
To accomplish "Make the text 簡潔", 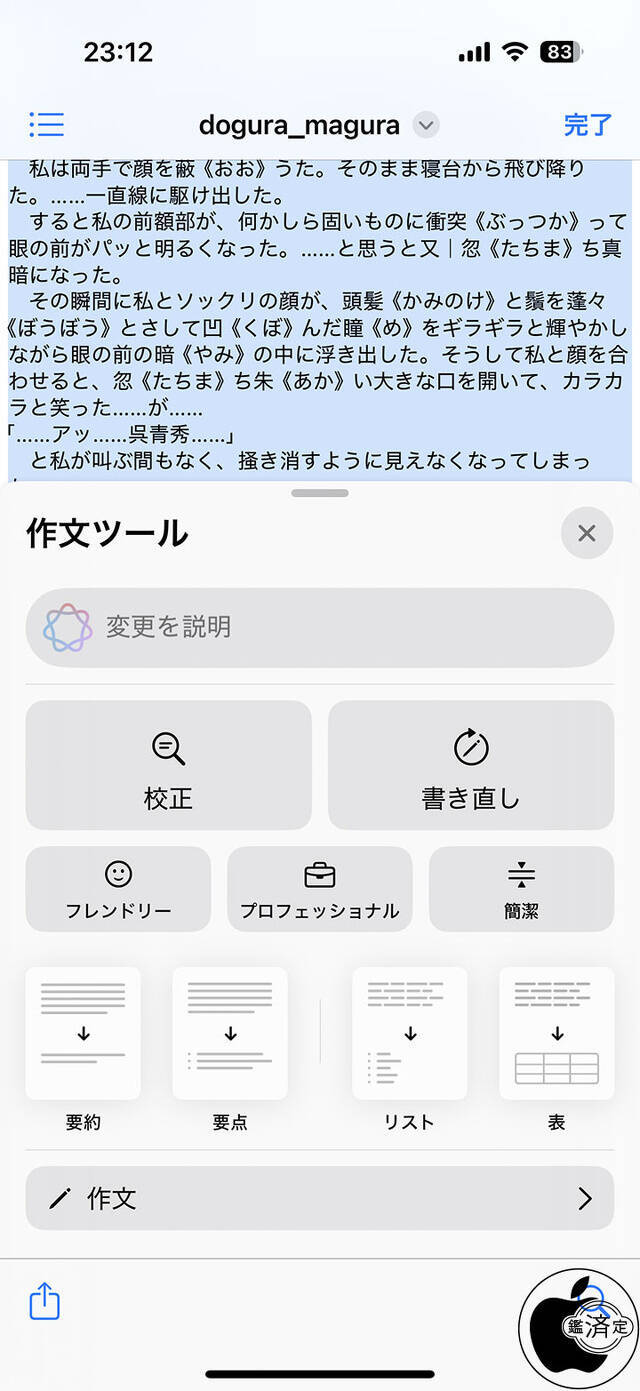I will coord(521,889).
